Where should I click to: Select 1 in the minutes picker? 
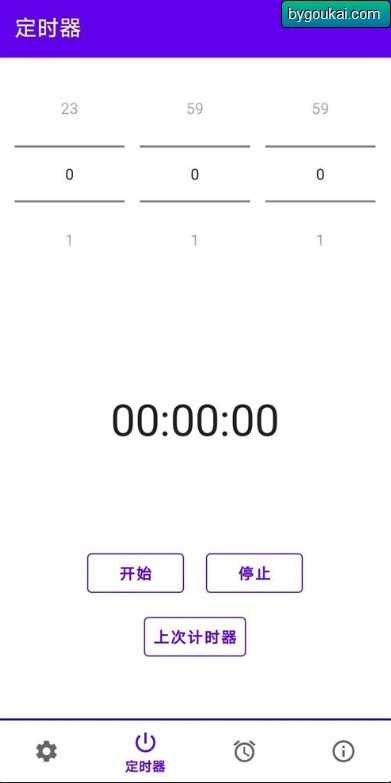tap(195, 241)
